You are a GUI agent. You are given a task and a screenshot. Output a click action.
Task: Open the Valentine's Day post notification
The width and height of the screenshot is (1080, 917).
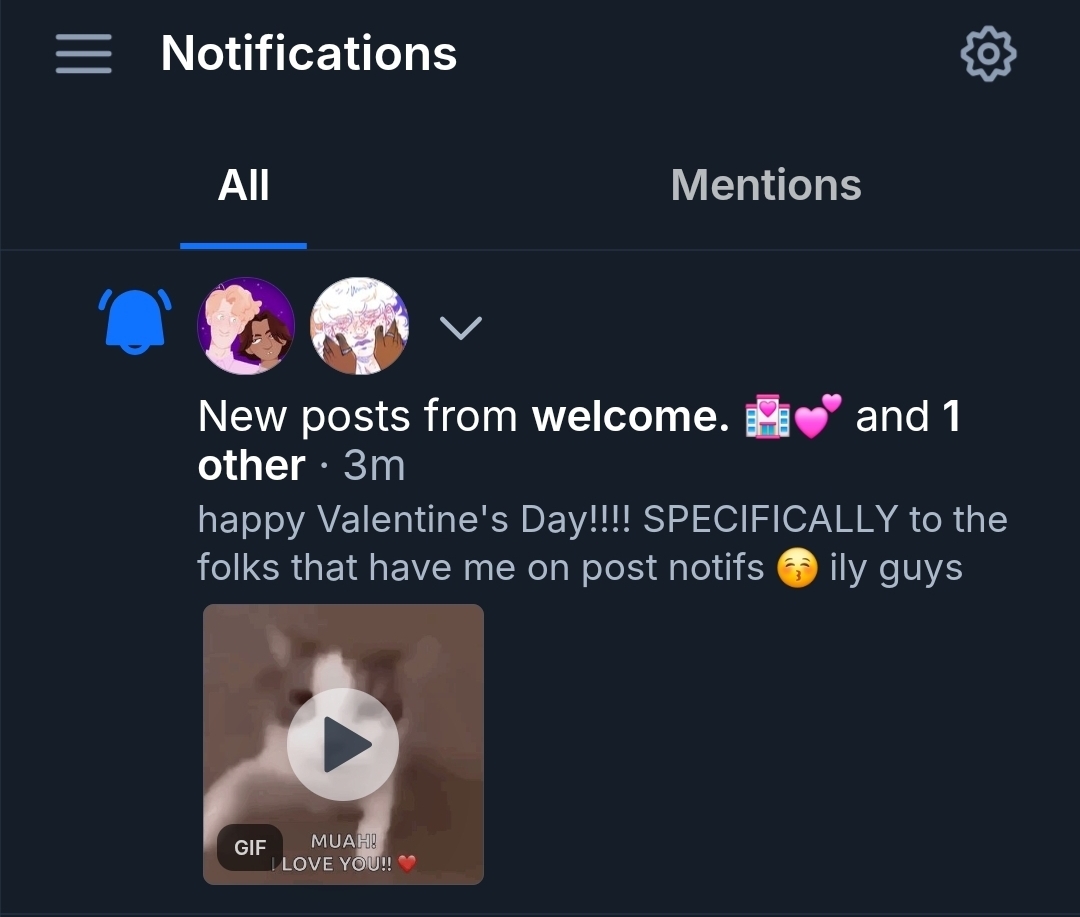[x=600, y=543]
